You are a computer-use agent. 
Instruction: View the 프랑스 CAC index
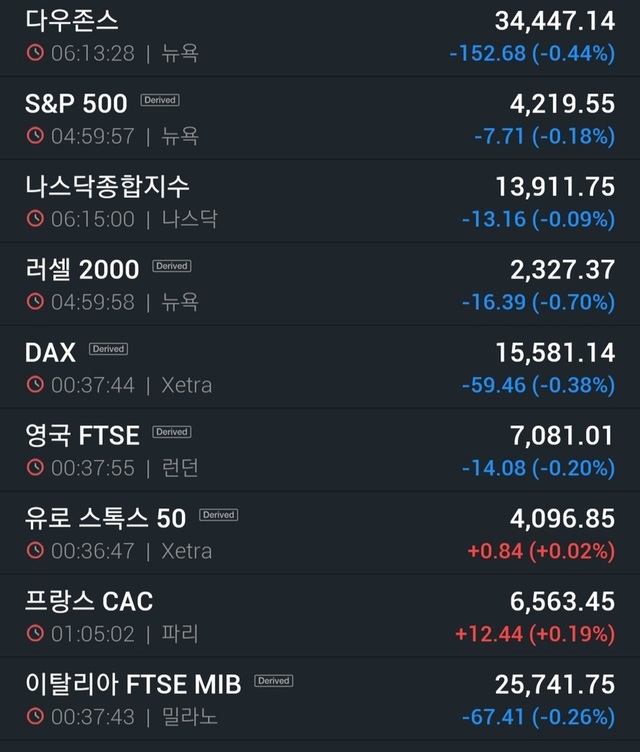click(89, 601)
